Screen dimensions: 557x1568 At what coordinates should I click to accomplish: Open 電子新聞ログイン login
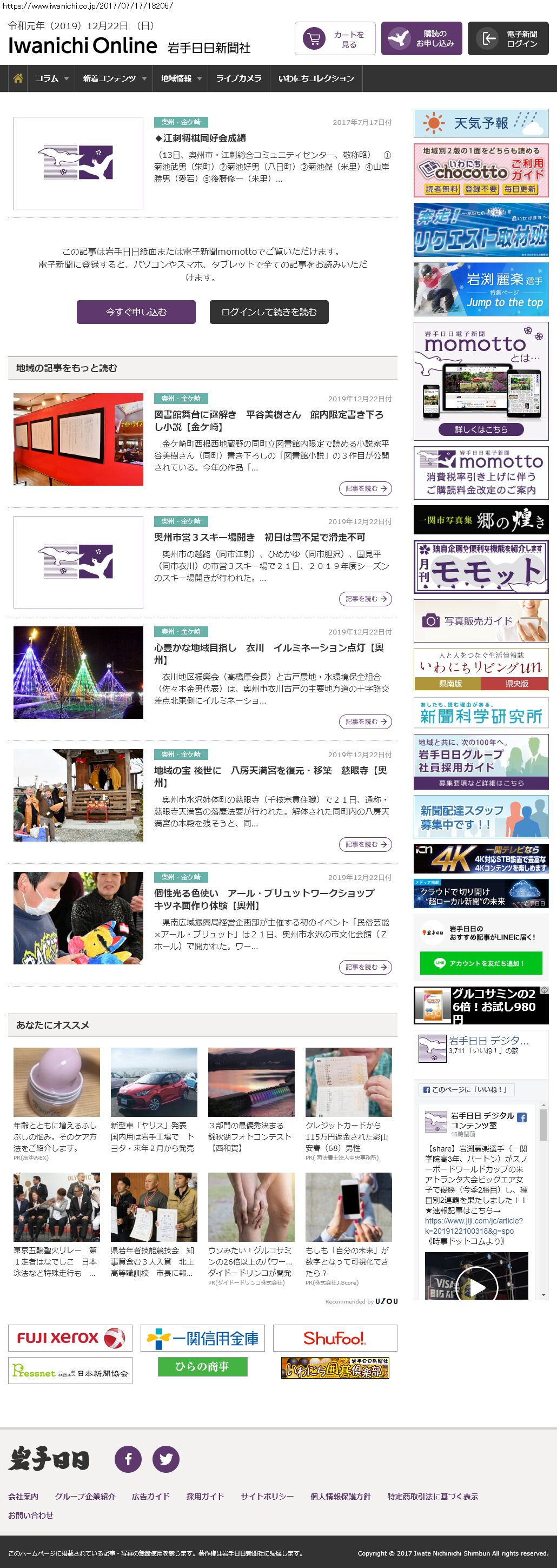508,39
